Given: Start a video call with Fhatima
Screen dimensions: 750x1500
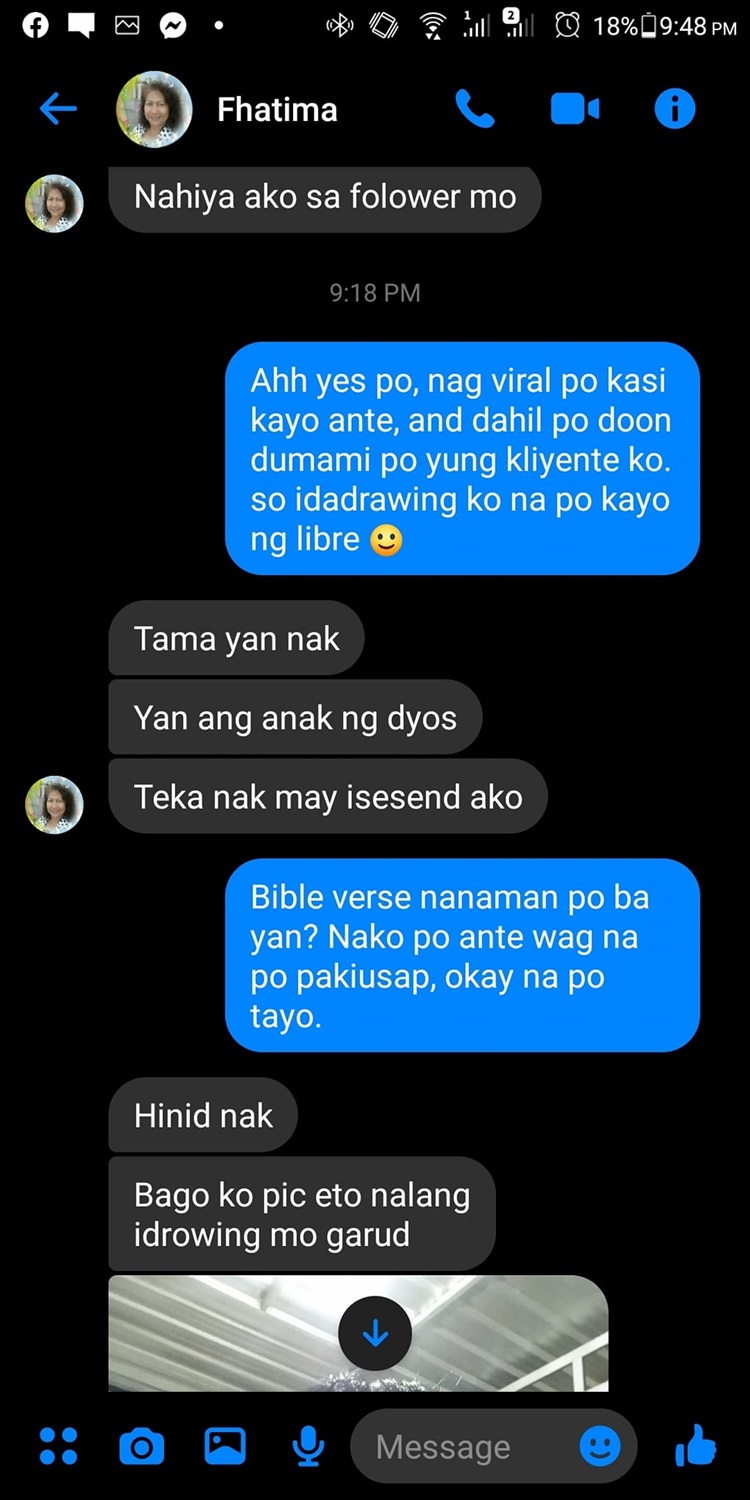Looking at the screenshot, I should point(575,109).
